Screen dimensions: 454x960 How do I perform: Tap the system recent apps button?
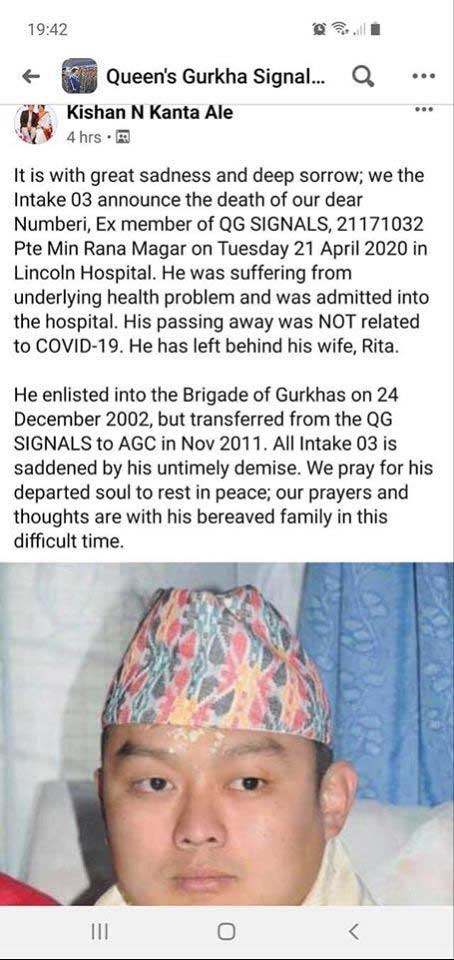99,932
